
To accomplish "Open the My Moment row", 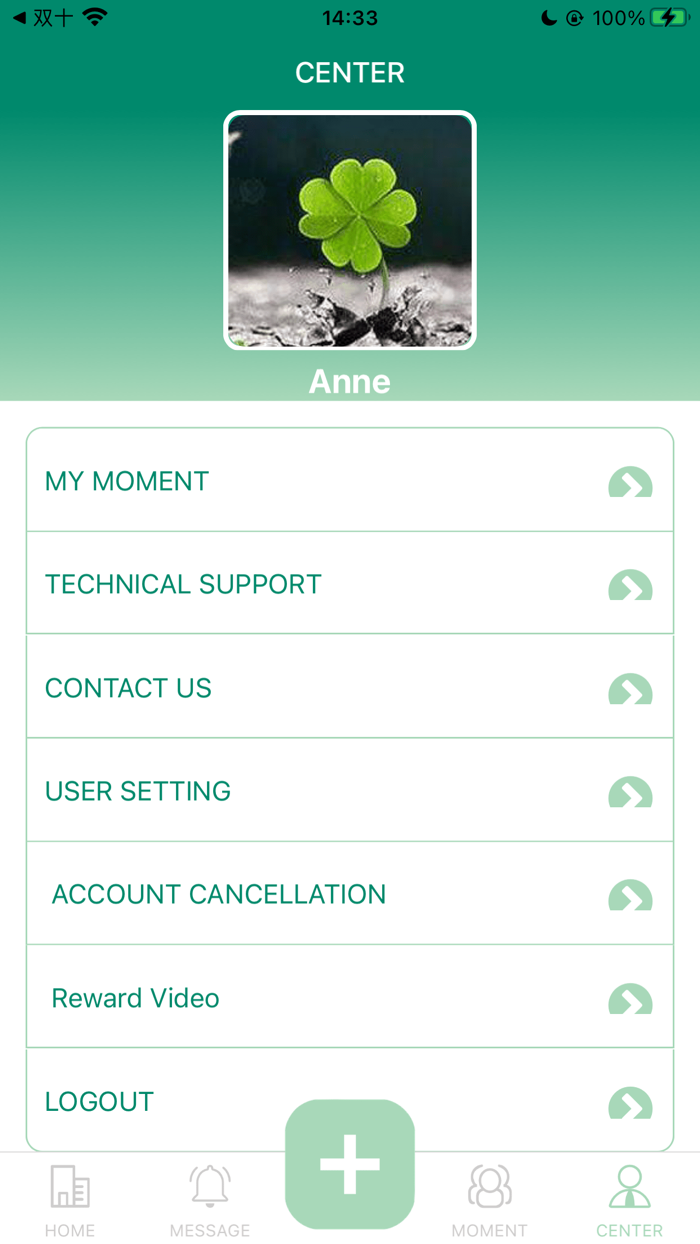I will pyautogui.click(x=349, y=481).
